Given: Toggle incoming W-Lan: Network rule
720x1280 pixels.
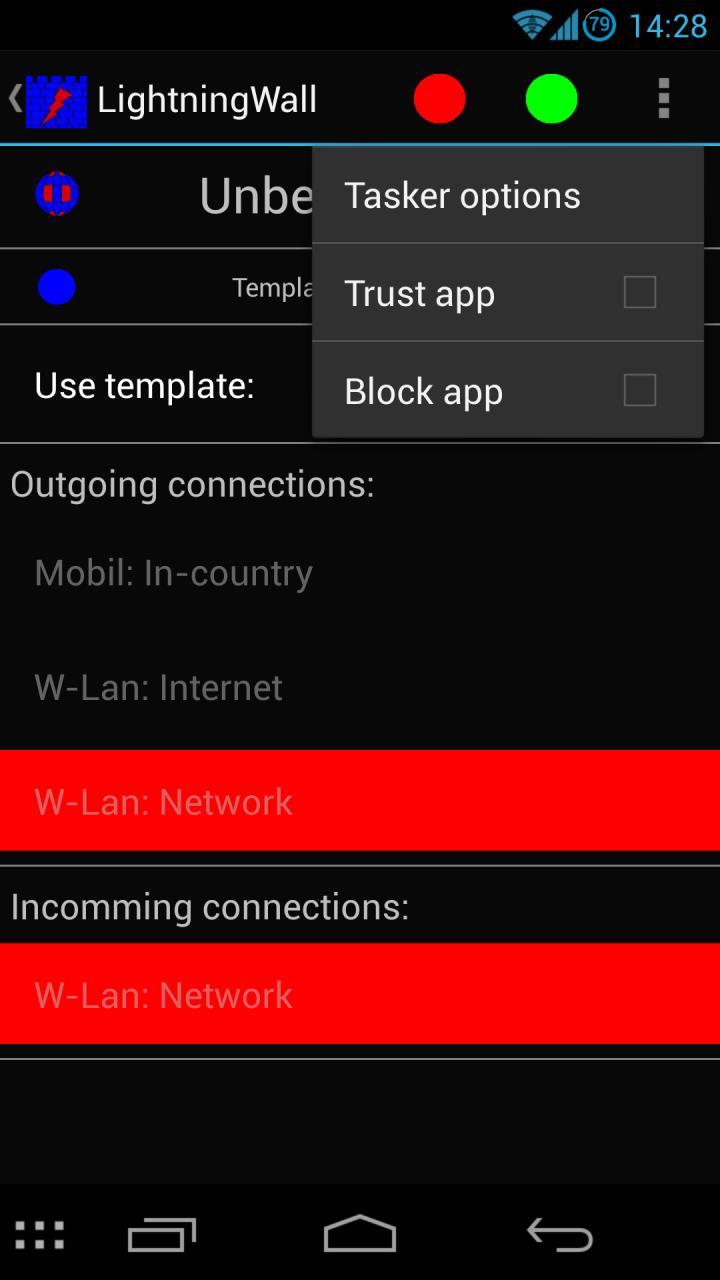Looking at the screenshot, I should pos(360,994).
